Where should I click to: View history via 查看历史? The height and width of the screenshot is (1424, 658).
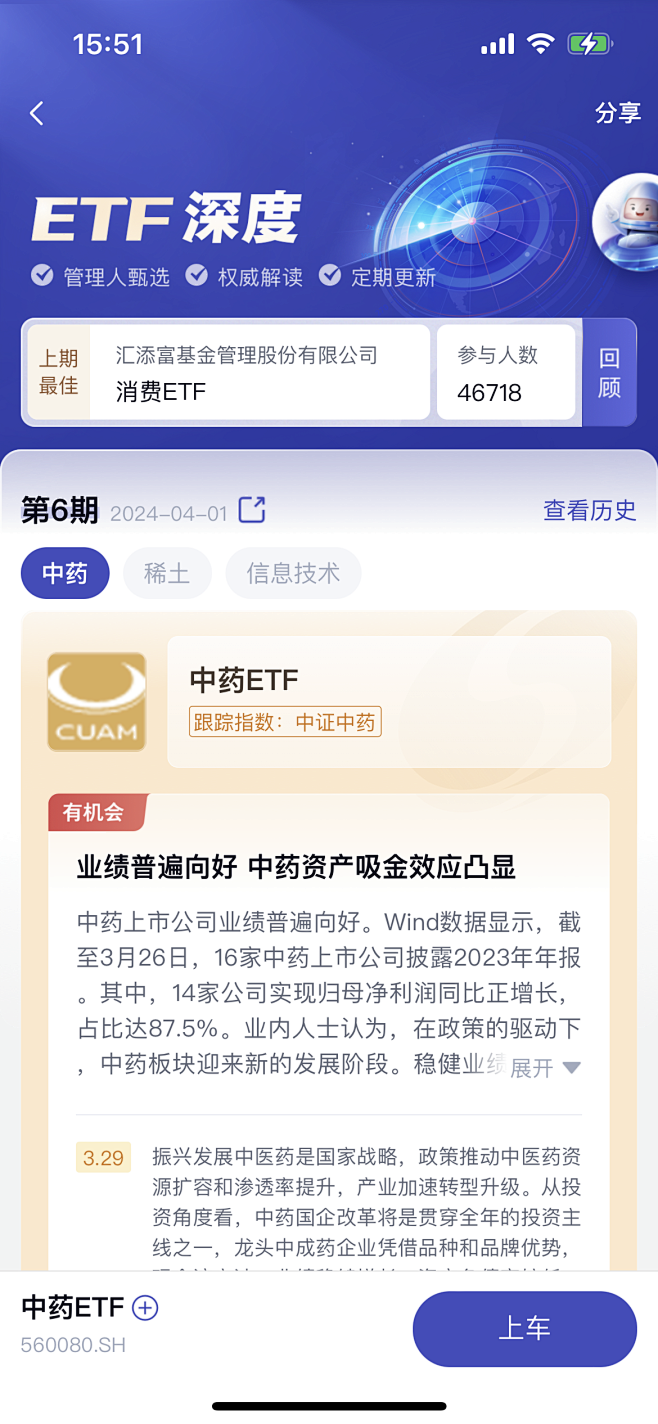pyautogui.click(x=589, y=510)
